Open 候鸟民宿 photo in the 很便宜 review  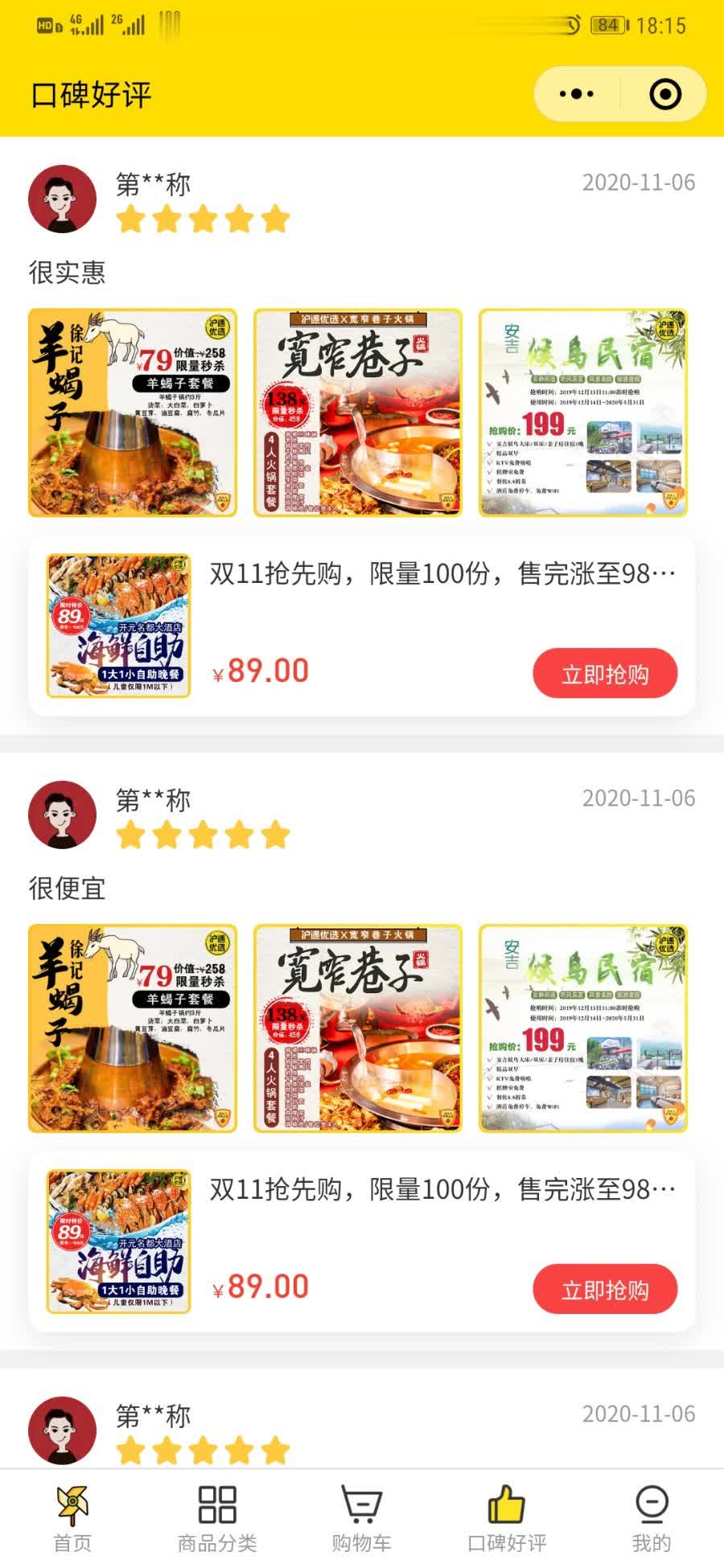tap(583, 1028)
